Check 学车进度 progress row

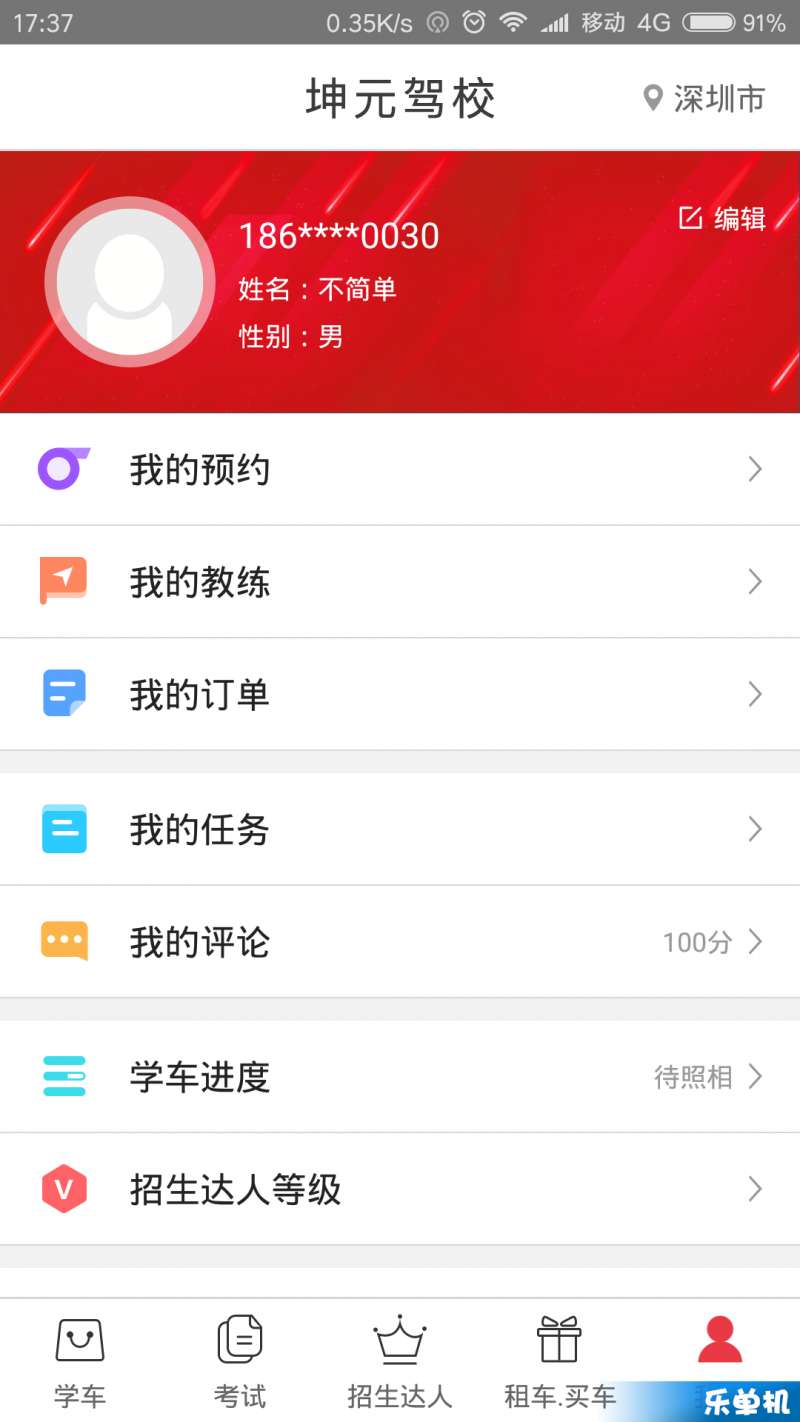400,1077
